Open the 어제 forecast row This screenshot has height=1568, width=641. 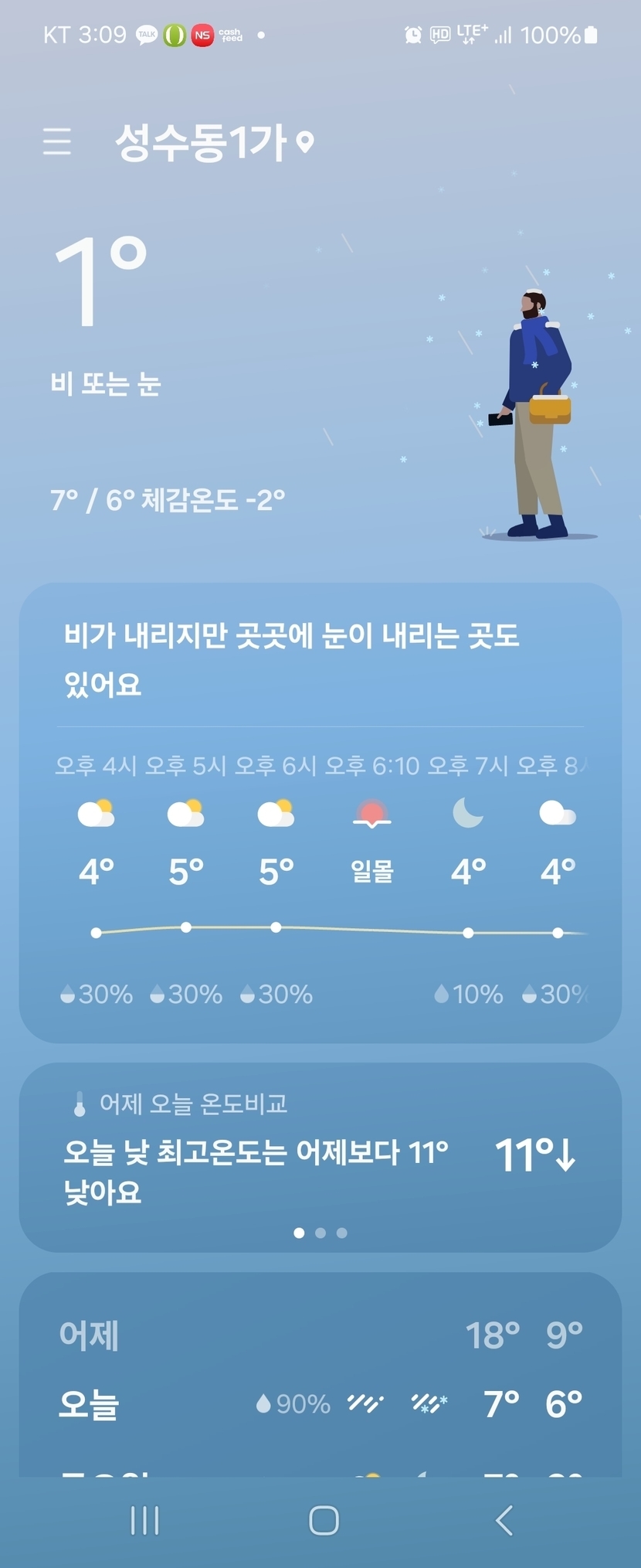tap(320, 1335)
